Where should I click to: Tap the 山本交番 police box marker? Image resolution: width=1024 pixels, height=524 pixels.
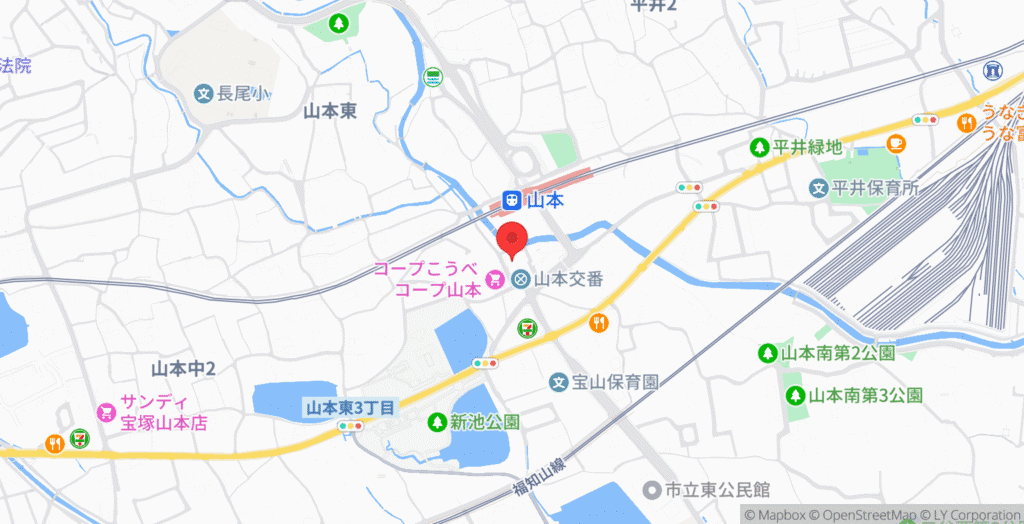pos(520,279)
